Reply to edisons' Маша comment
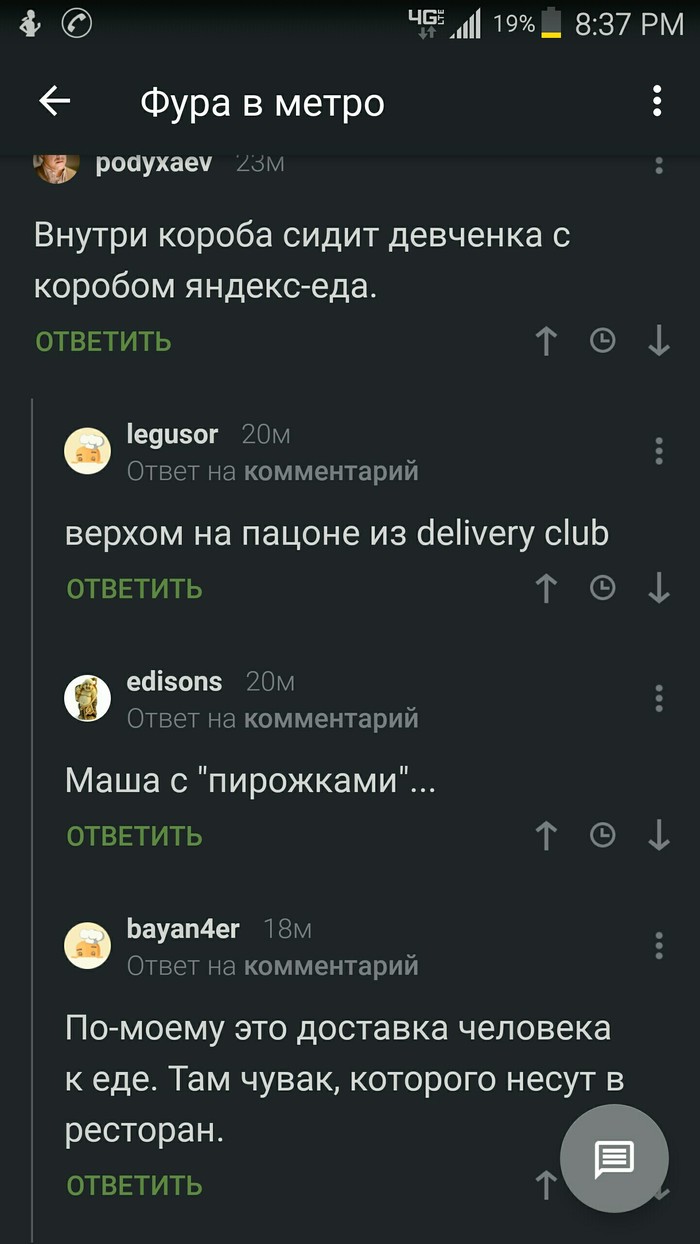The image size is (700, 1244). click(x=134, y=836)
